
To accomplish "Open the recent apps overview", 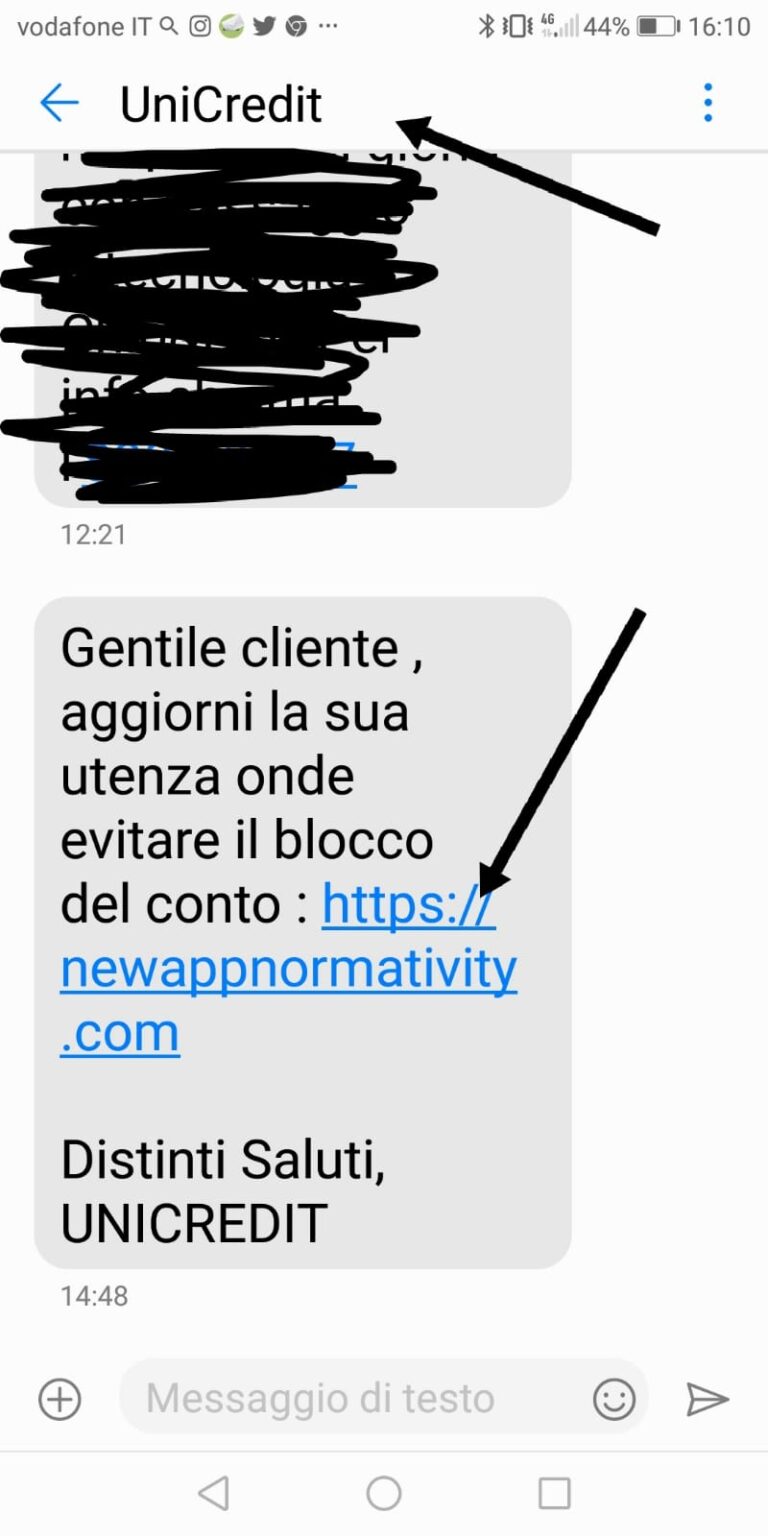I will pos(554,1493).
